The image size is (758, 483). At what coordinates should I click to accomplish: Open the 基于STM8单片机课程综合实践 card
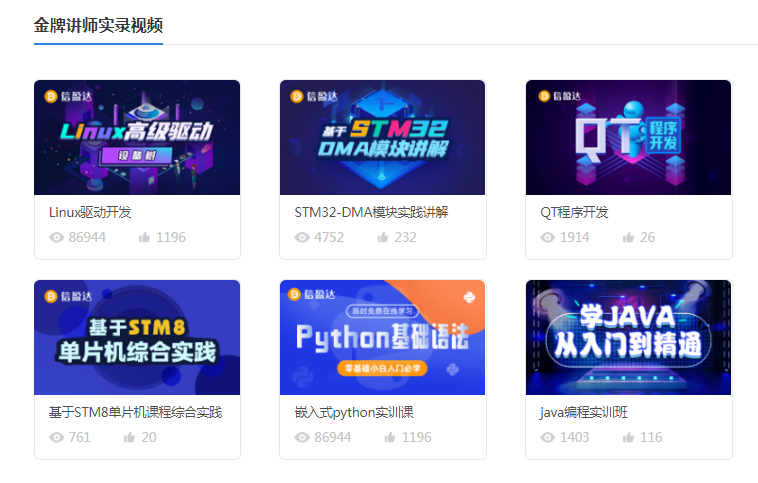(x=137, y=338)
